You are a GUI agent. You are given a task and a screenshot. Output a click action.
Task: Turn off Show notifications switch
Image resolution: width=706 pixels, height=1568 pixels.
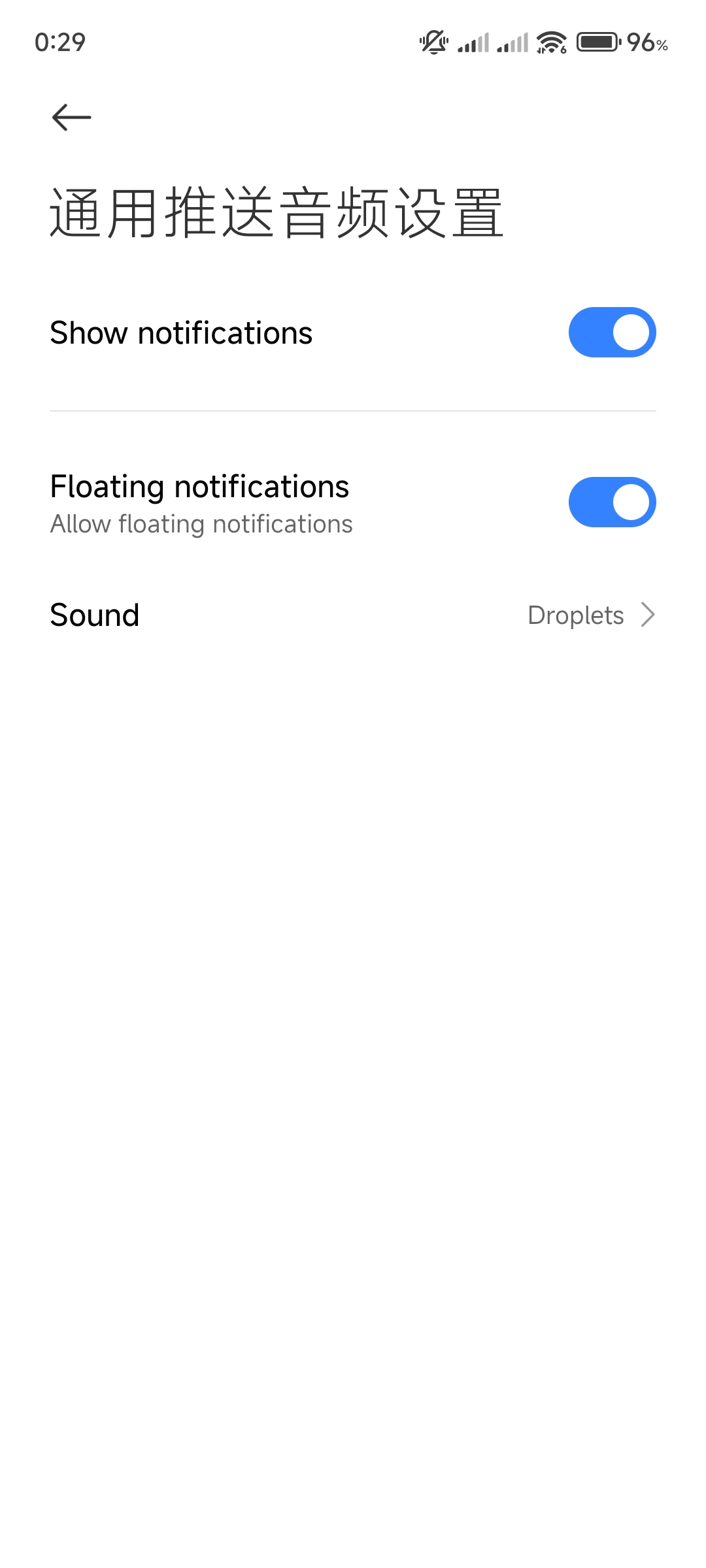point(612,333)
